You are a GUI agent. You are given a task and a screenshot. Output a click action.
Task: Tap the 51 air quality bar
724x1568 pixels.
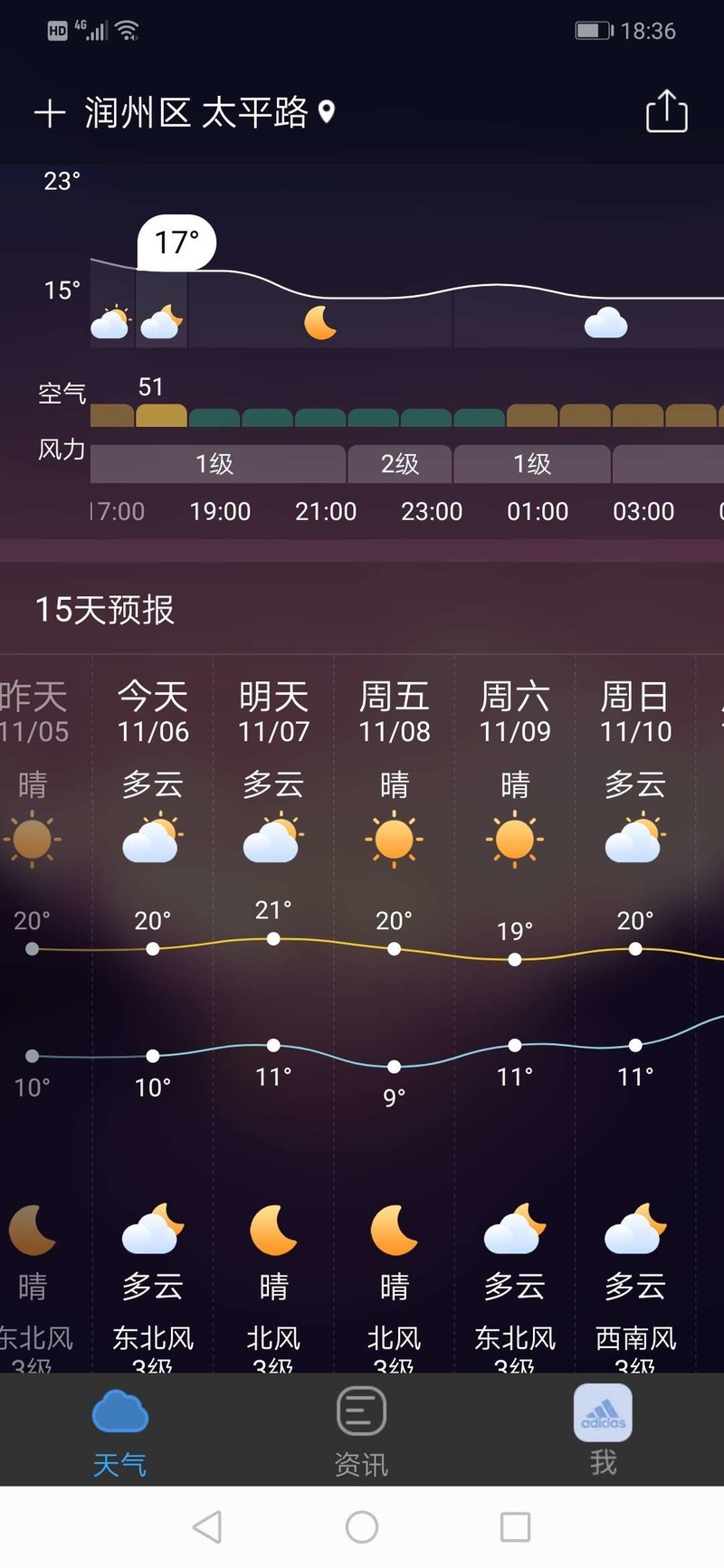tap(161, 415)
